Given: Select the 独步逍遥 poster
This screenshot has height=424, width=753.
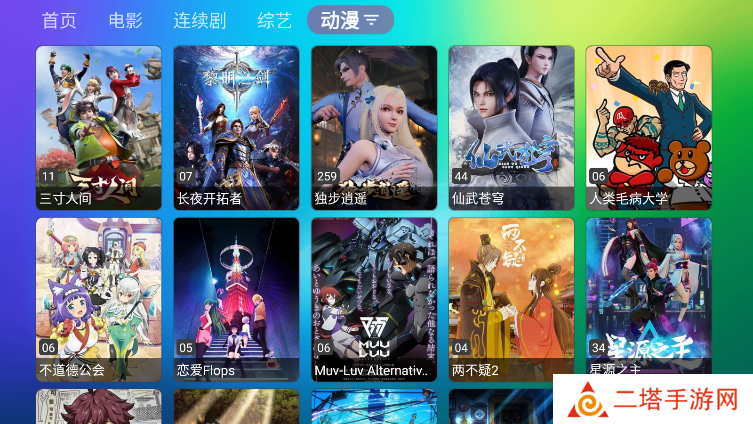Looking at the screenshot, I should (x=374, y=127).
